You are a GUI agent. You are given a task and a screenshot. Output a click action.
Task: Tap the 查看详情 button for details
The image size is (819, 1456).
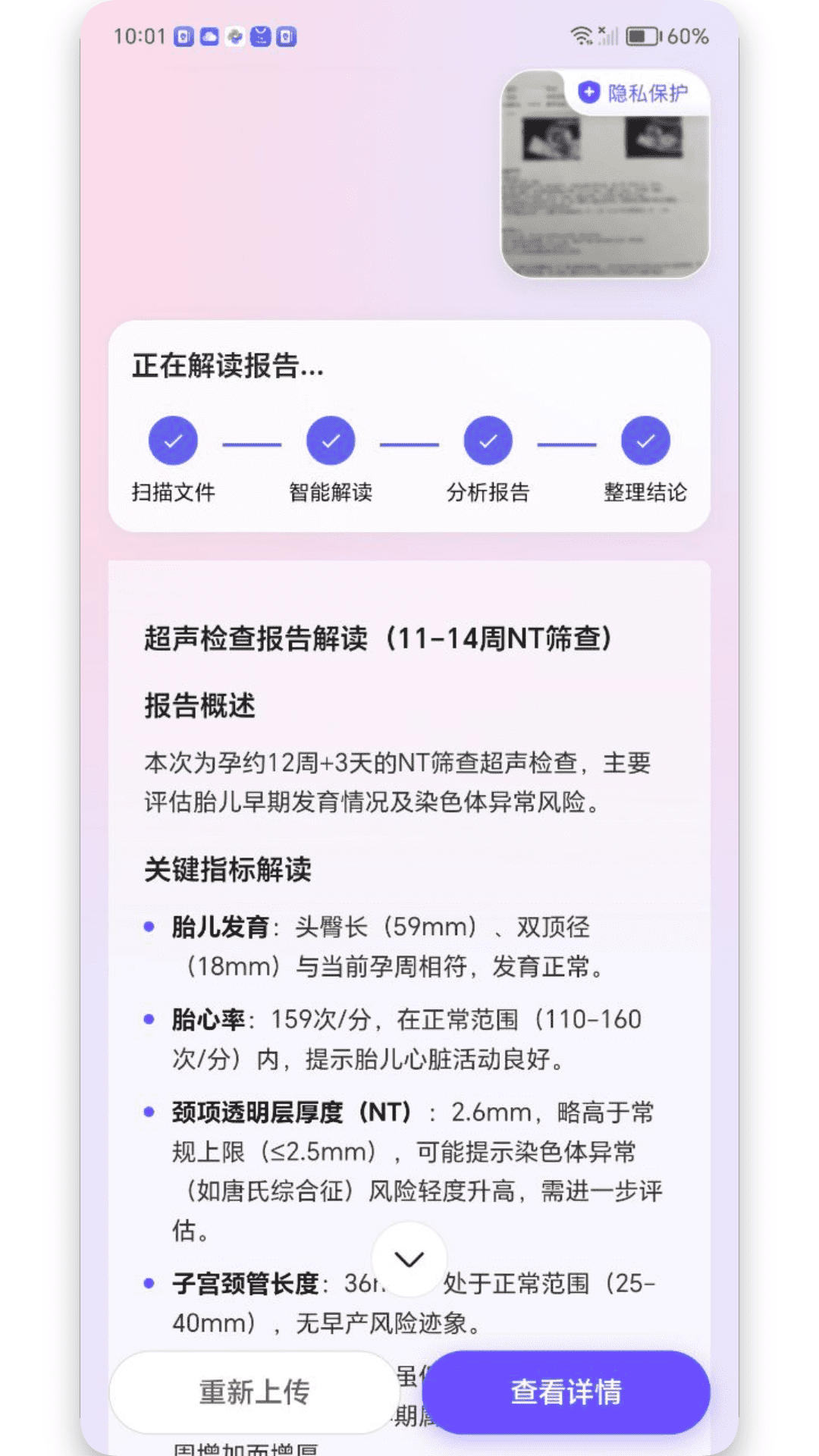tap(566, 1392)
